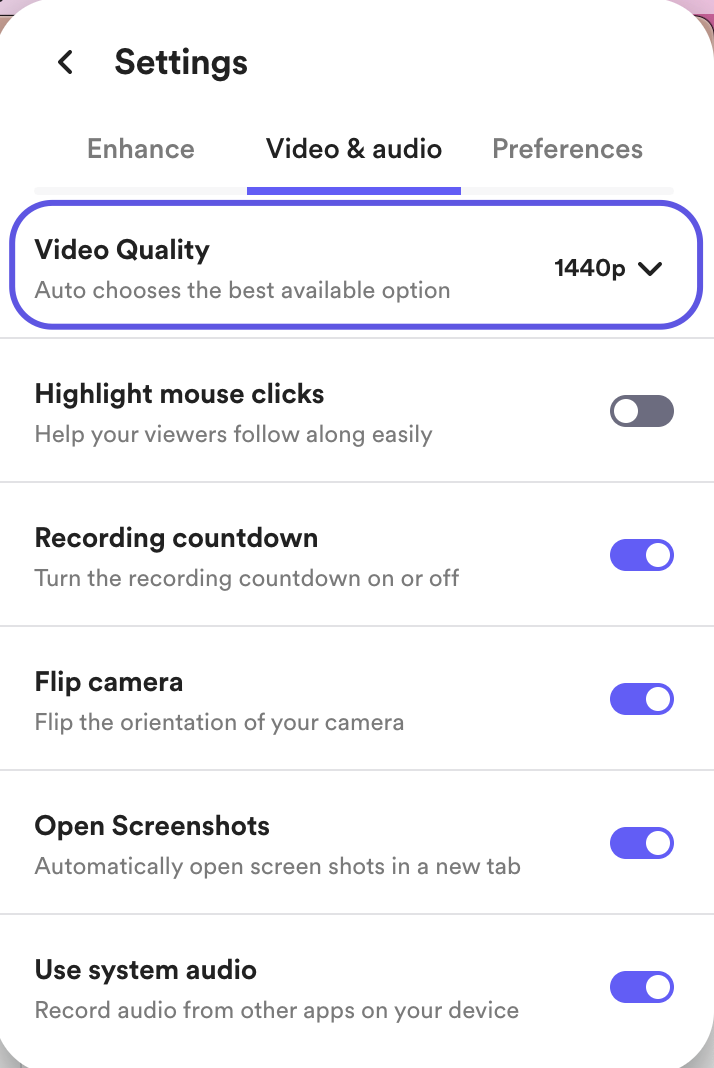Viewport: 714px width, 1068px height.
Task: Go back from Settings
Action: pos(65,62)
